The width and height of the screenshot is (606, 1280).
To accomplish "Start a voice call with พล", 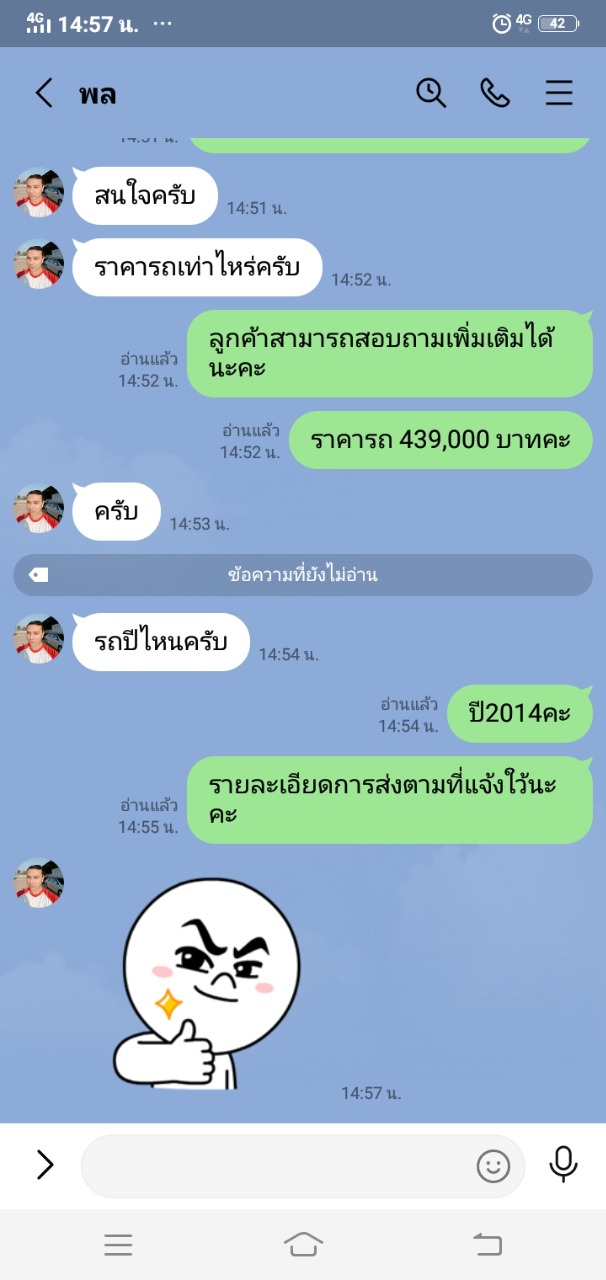I will coord(495,93).
